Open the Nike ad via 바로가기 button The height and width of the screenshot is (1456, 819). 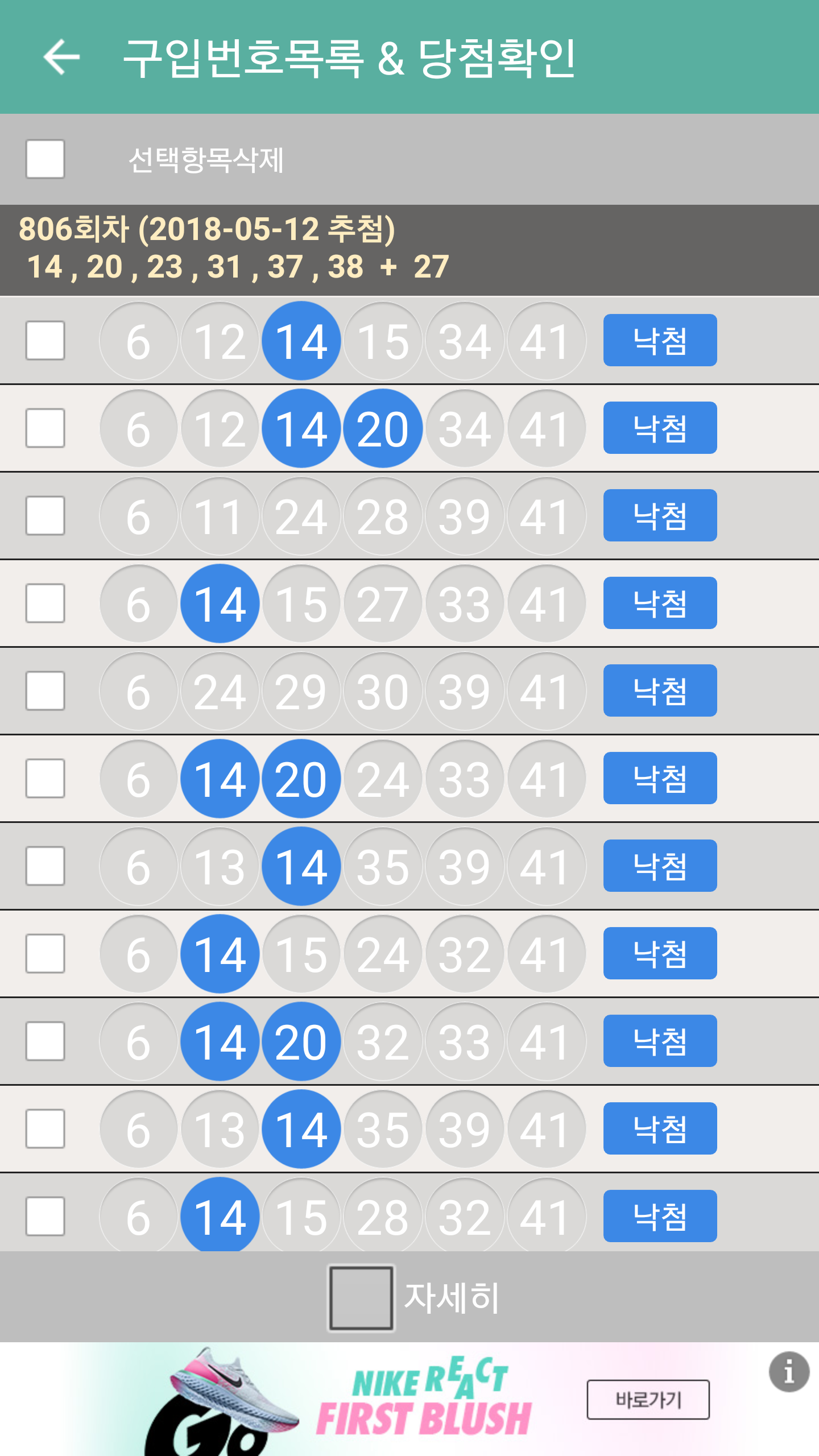[x=648, y=1399]
